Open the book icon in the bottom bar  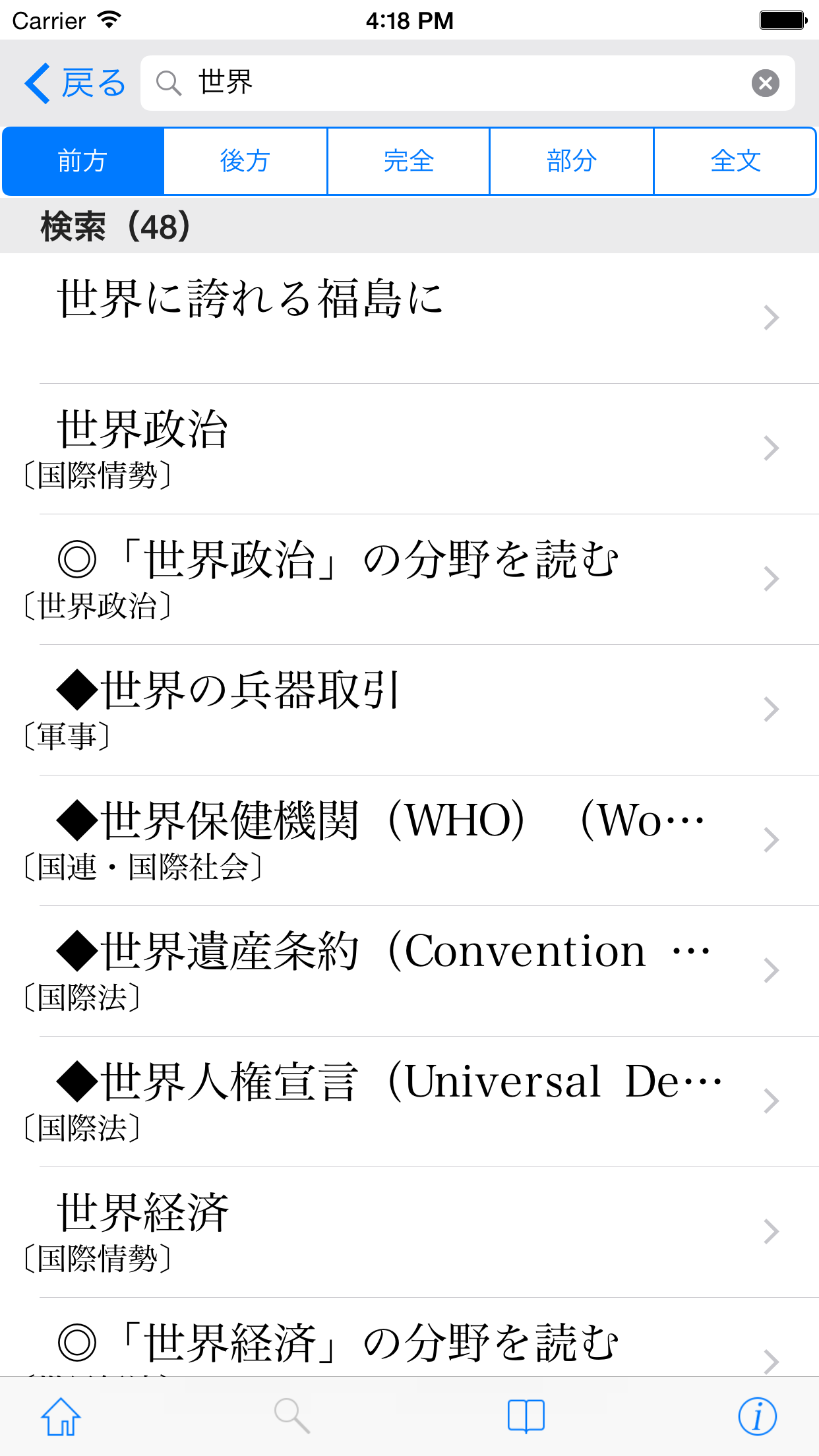click(526, 1416)
